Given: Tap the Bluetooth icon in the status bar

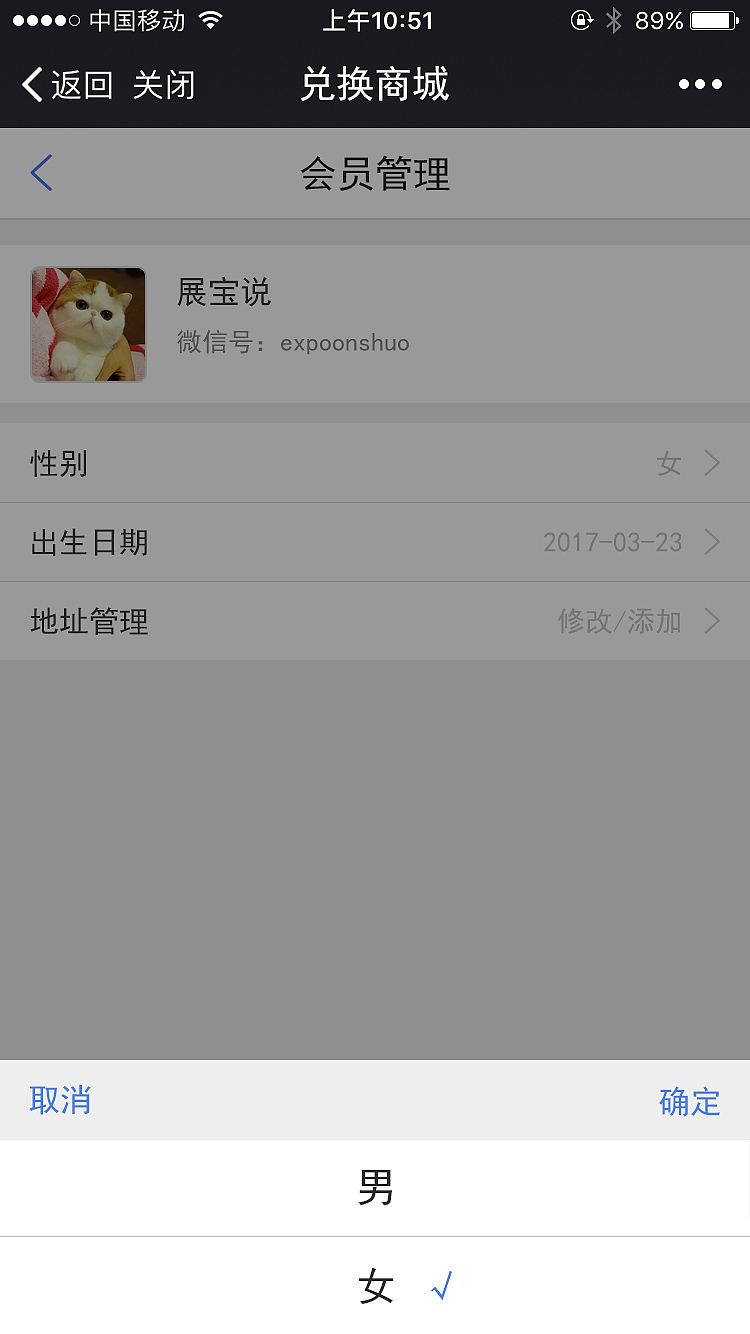Looking at the screenshot, I should [614, 19].
